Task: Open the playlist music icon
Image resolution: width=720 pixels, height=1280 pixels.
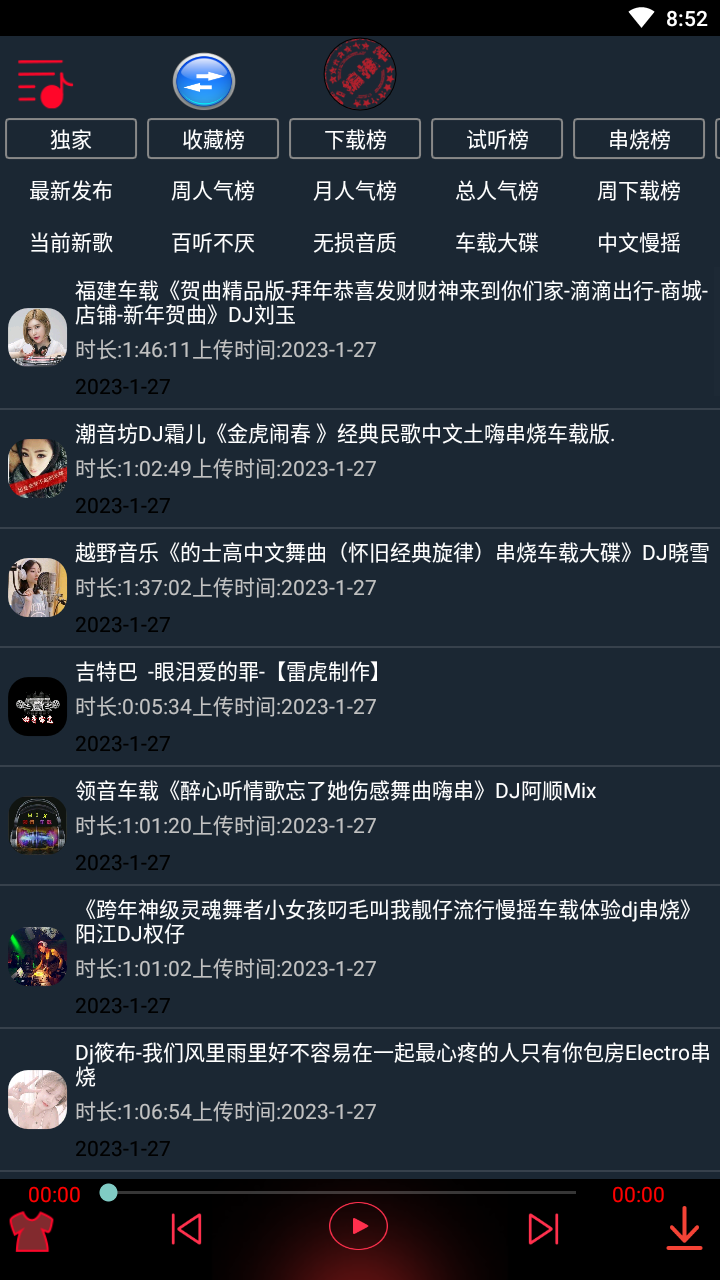Action: (x=45, y=83)
